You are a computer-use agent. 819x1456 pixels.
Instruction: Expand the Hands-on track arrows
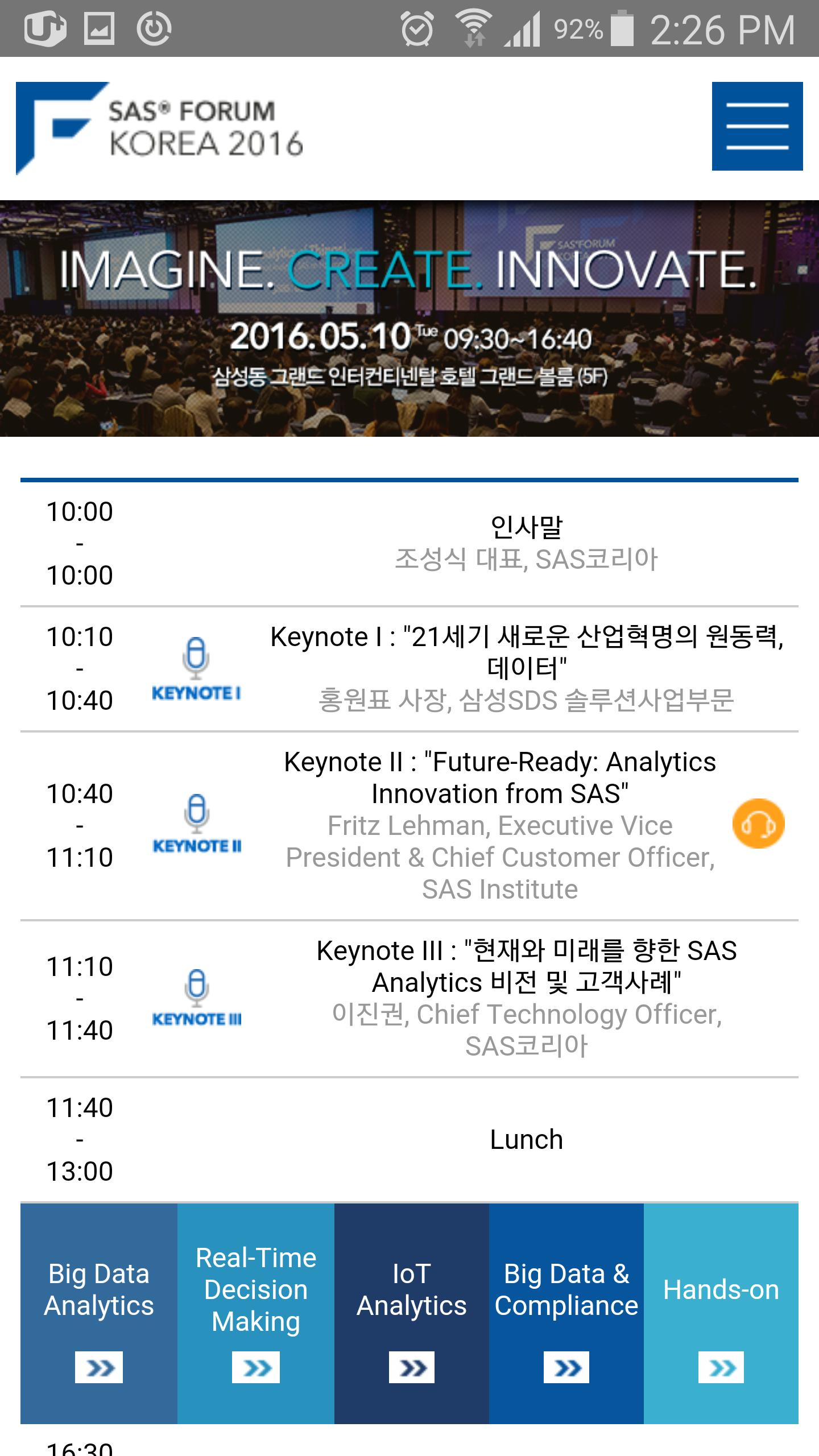point(722,1368)
